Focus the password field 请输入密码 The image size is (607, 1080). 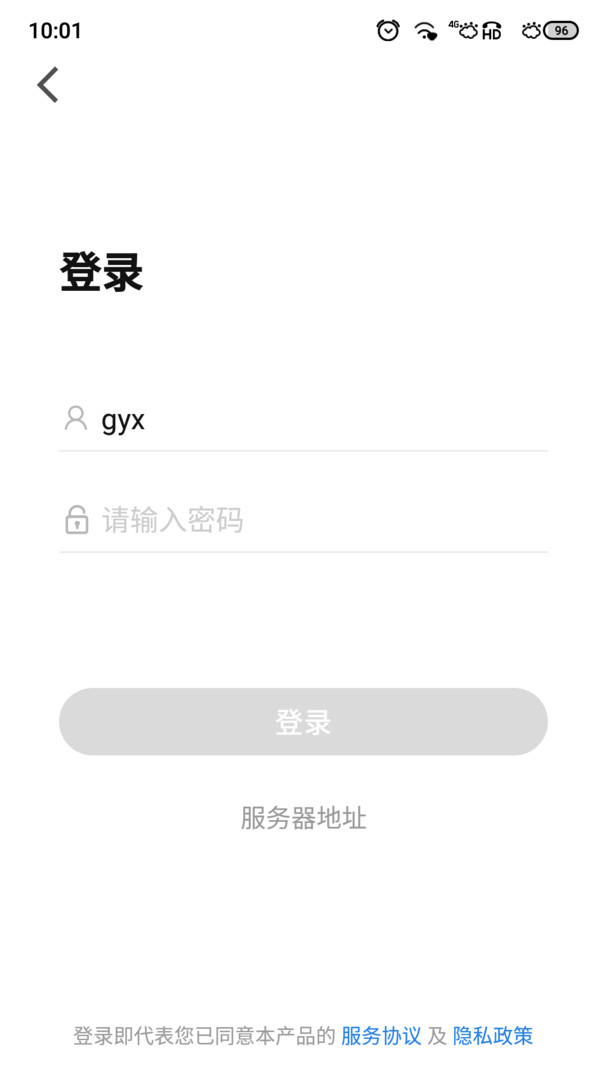point(303,520)
